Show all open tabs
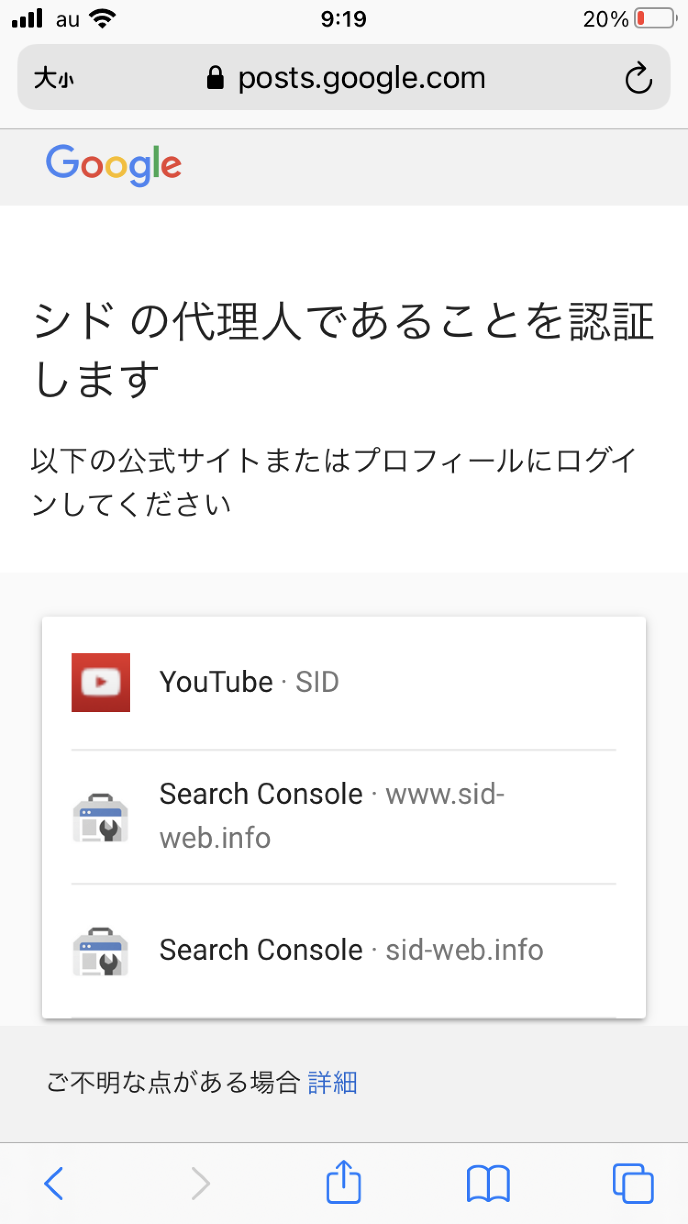The width and height of the screenshot is (688, 1224). (x=632, y=1184)
